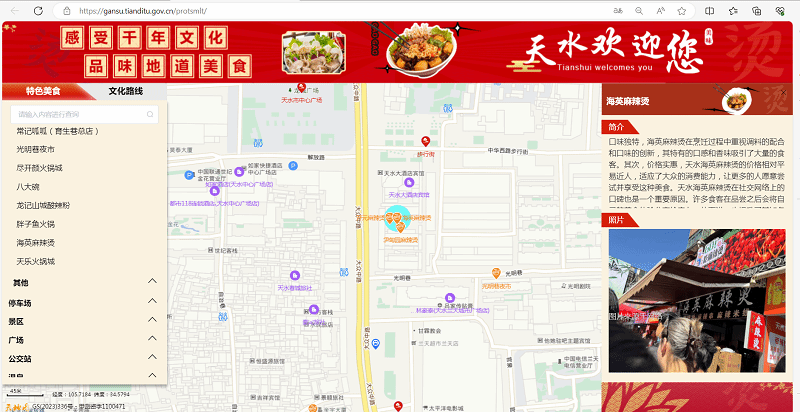Switch to the 文化路线 tab
The image size is (800, 412).
(x=125, y=91)
